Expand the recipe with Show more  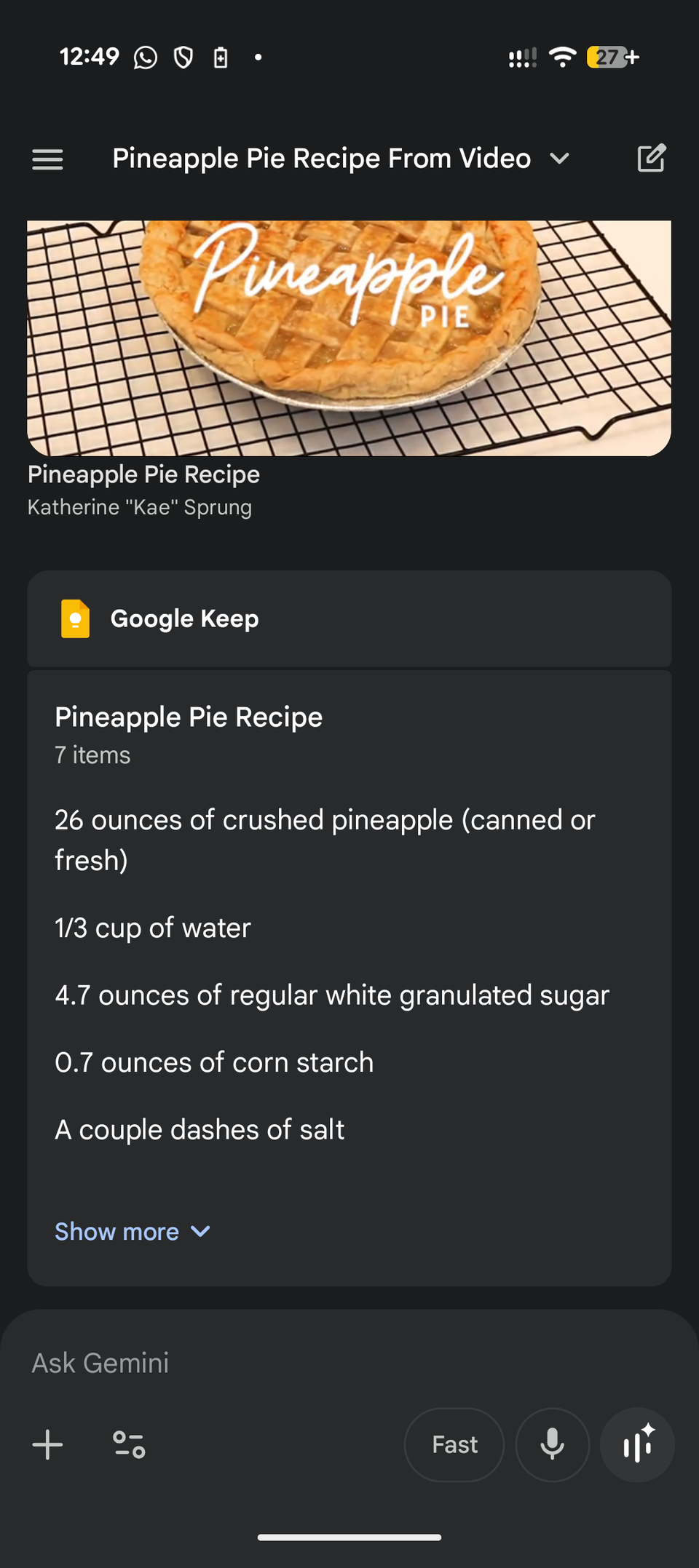[x=116, y=1231]
